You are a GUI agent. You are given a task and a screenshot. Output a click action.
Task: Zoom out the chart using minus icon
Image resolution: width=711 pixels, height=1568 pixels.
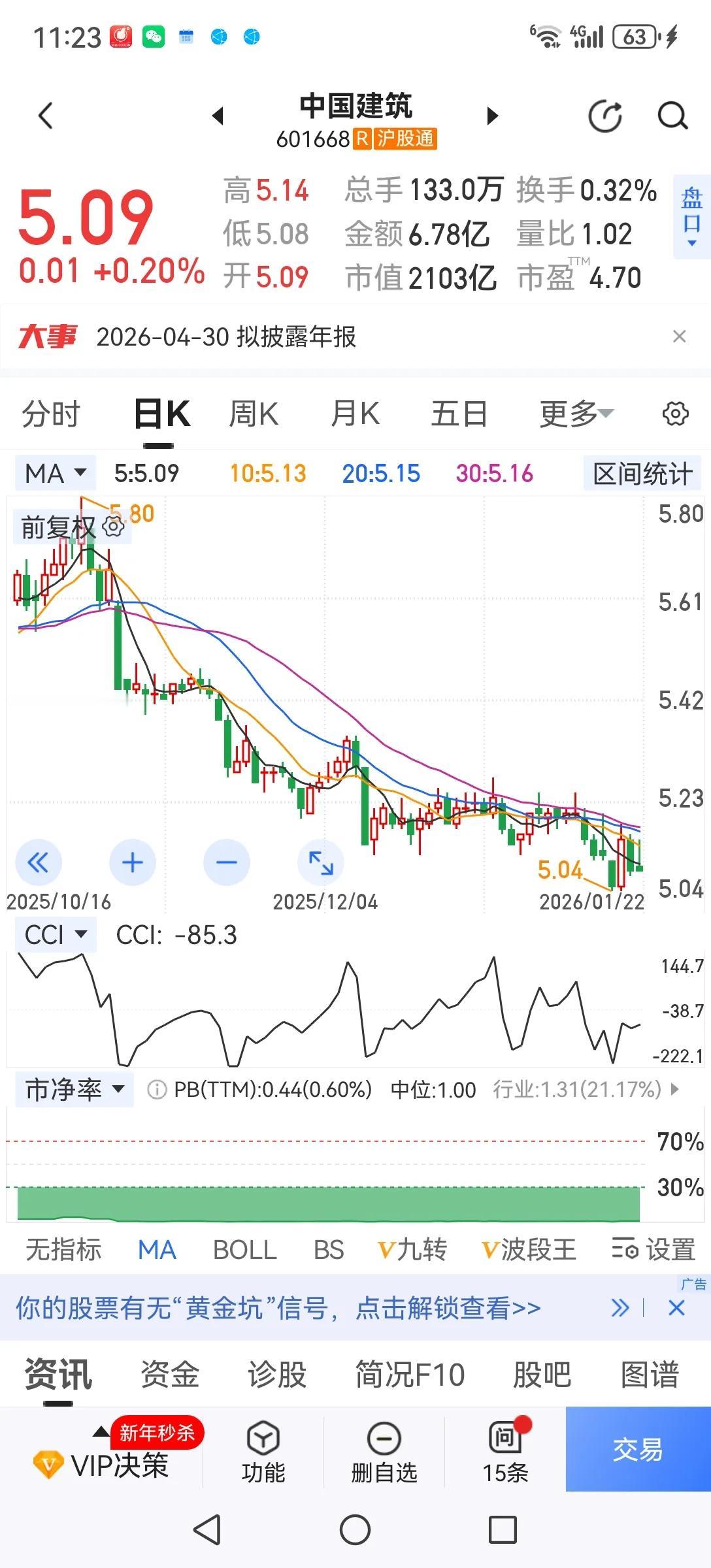click(227, 862)
